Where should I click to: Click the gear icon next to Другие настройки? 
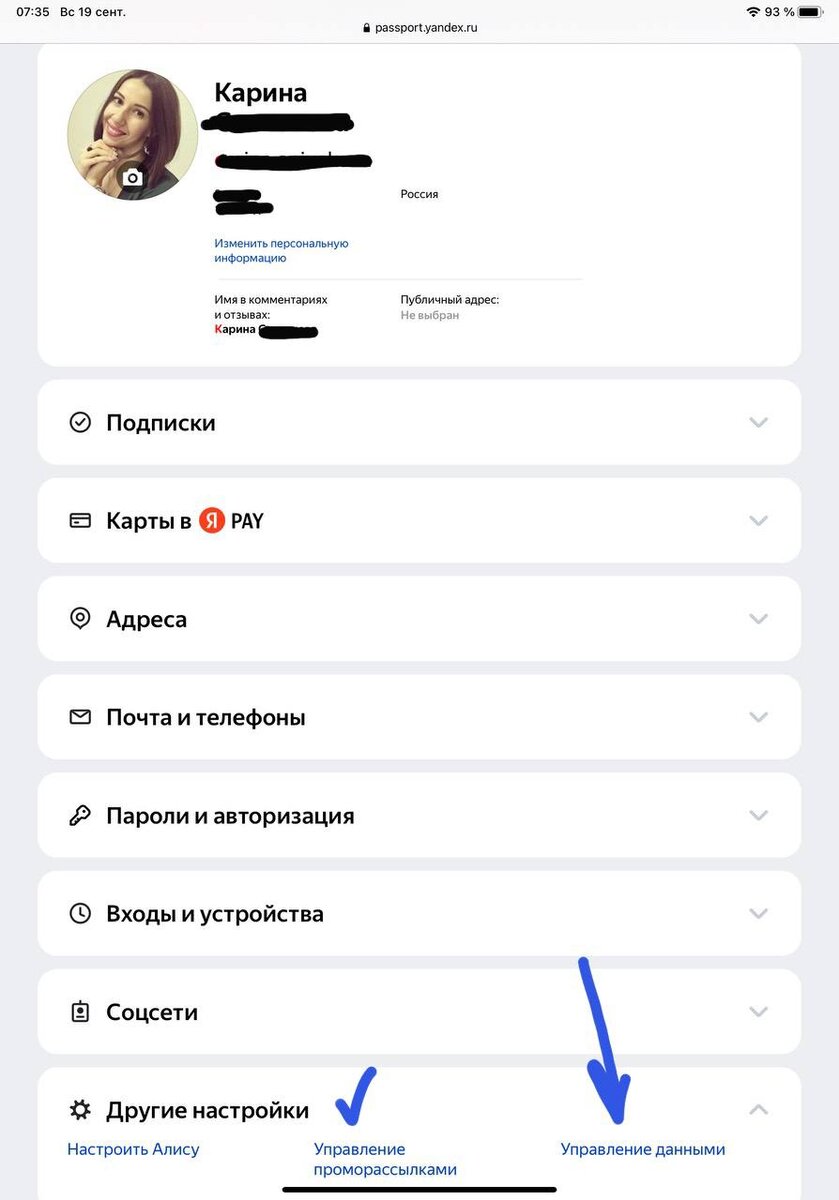point(80,1110)
